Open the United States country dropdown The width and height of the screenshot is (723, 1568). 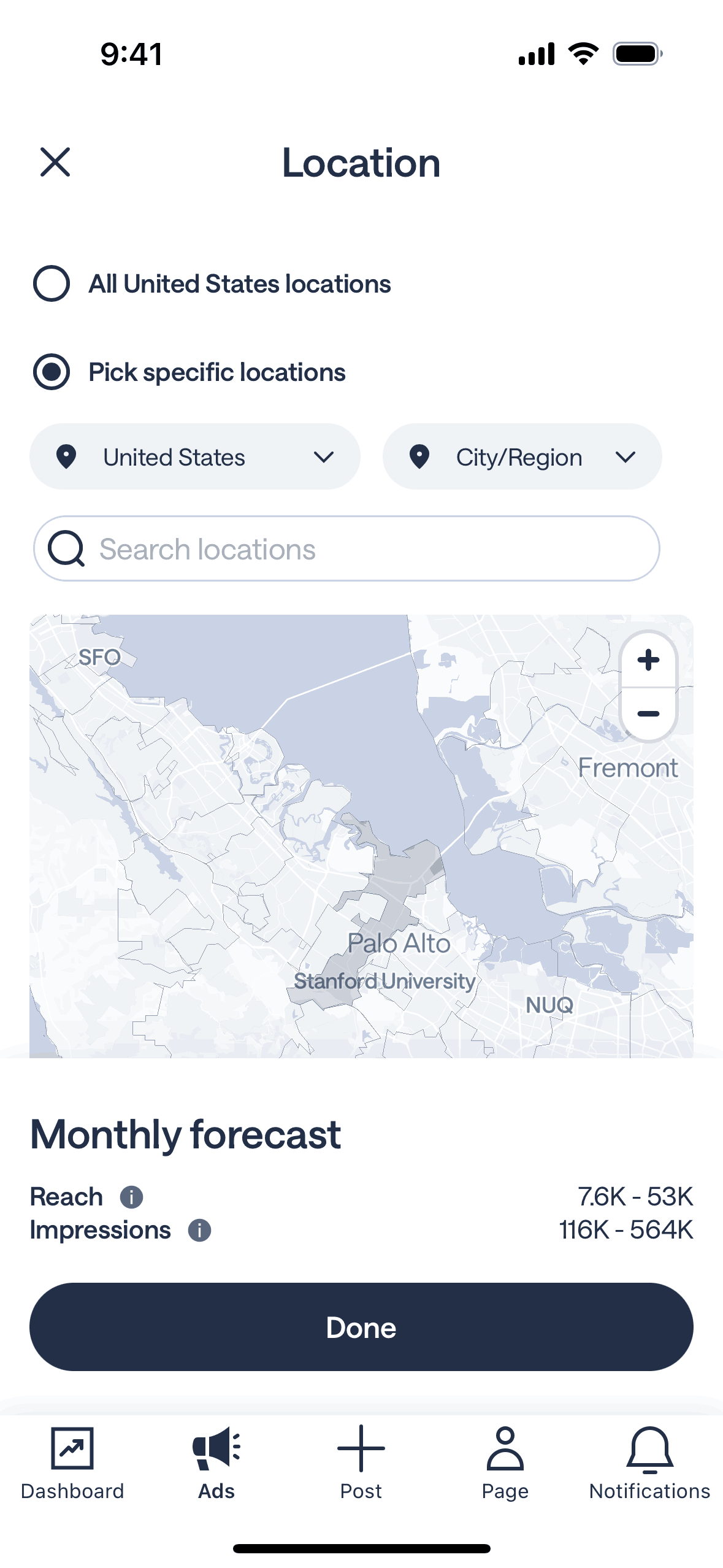(194, 457)
